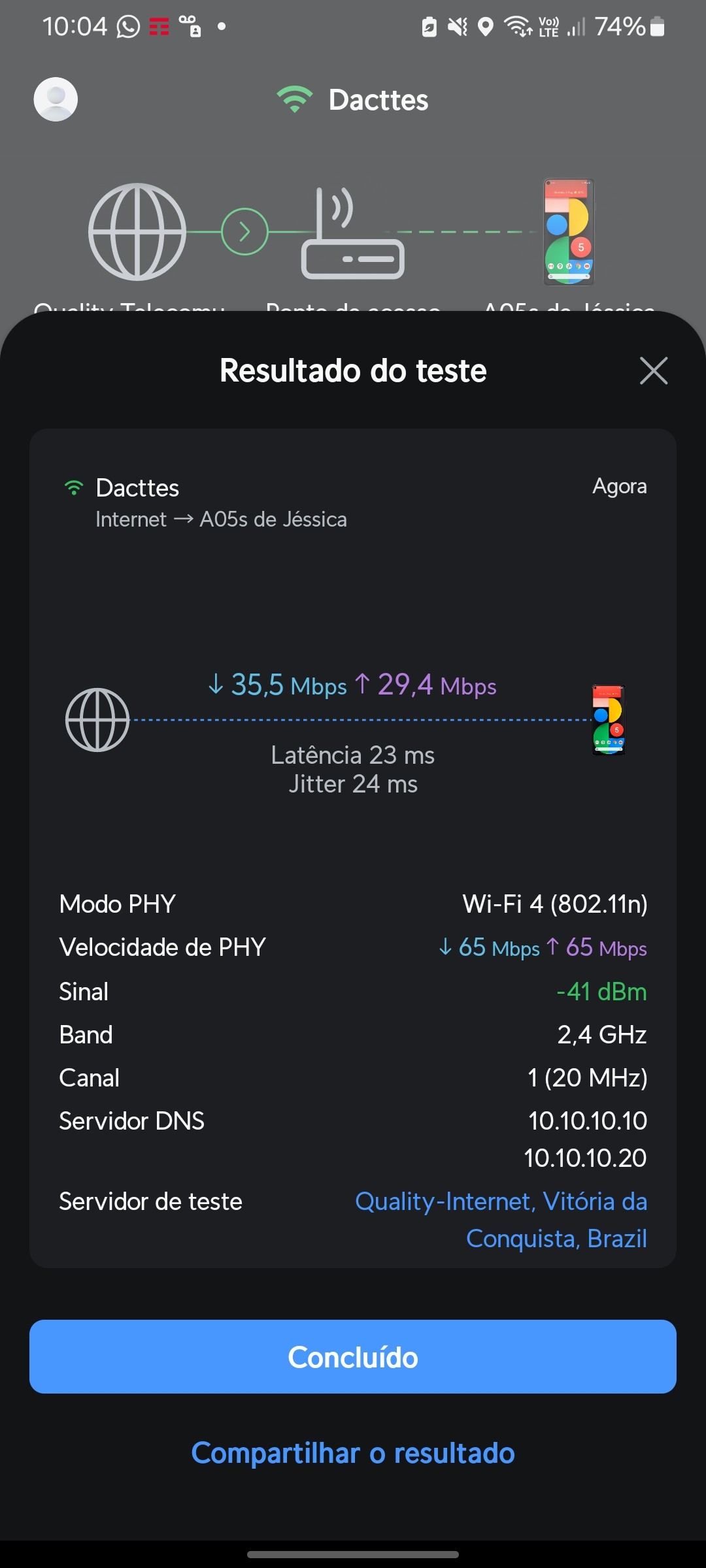Tap the Concluído button
The width and height of the screenshot is (706, 1568).
point(353,1357)
